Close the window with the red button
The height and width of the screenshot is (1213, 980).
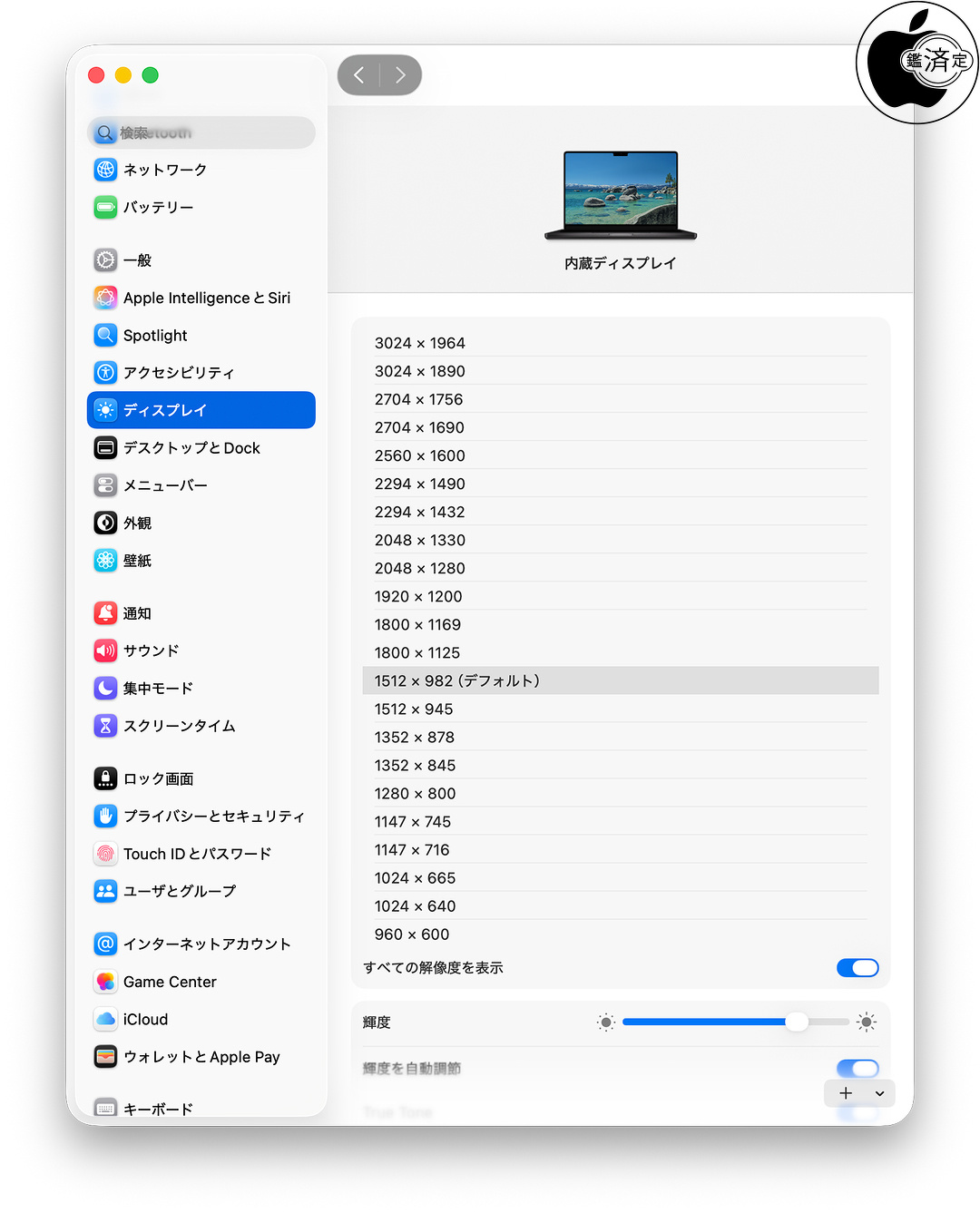click(x=96, y=75)
